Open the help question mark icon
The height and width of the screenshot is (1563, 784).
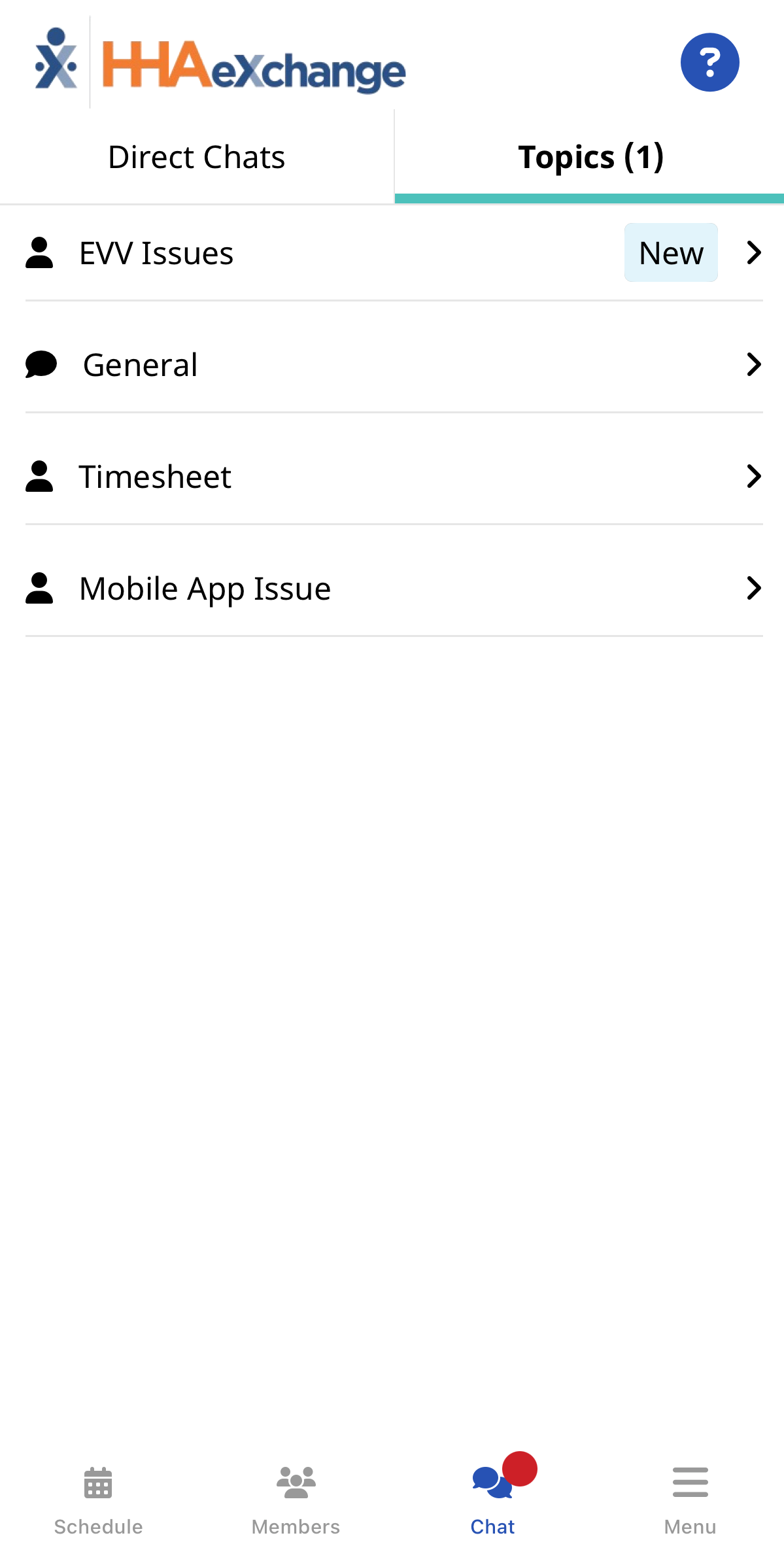(x=709, y=62)
